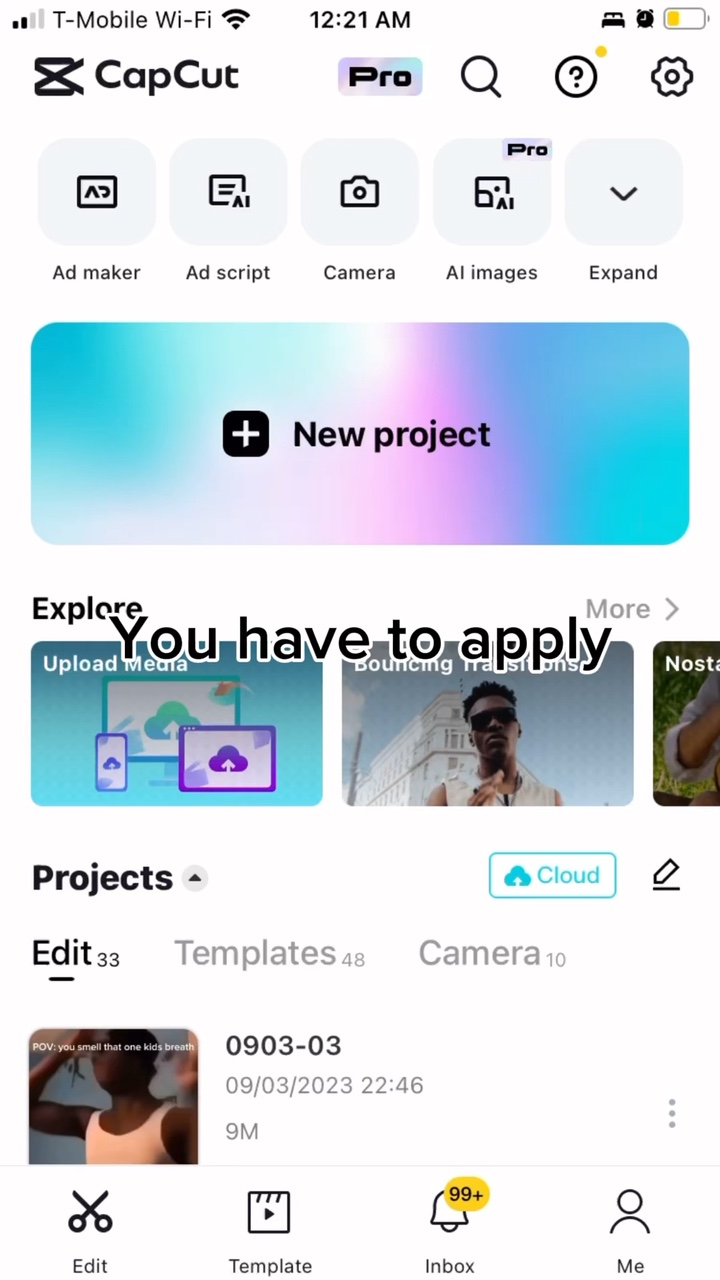Open the Ad script tool
The height and width of the screenshot is (1280, 720).
(228, 192)
